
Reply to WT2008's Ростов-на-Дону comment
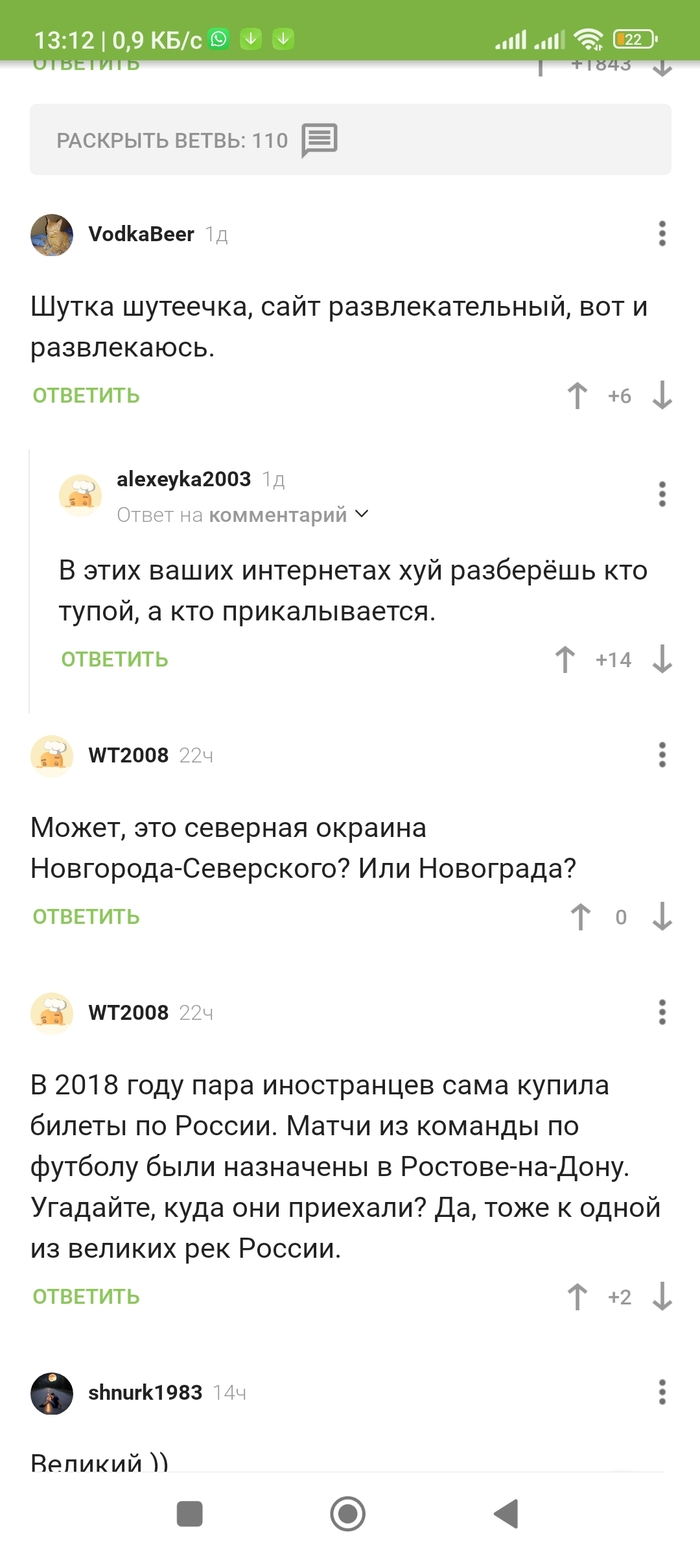click(x=86, y=1297)
